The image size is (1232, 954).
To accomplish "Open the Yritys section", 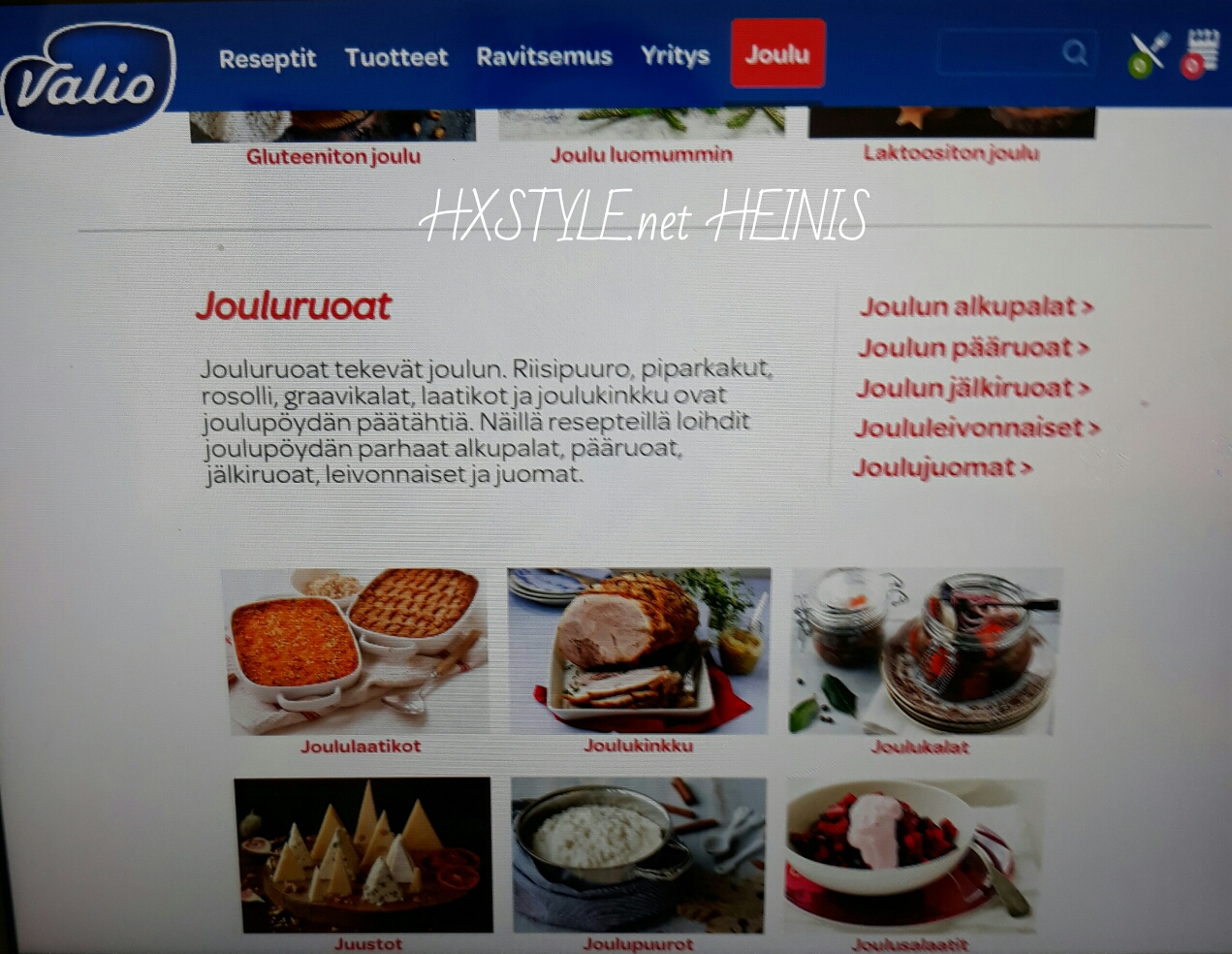I will (675, 55).
